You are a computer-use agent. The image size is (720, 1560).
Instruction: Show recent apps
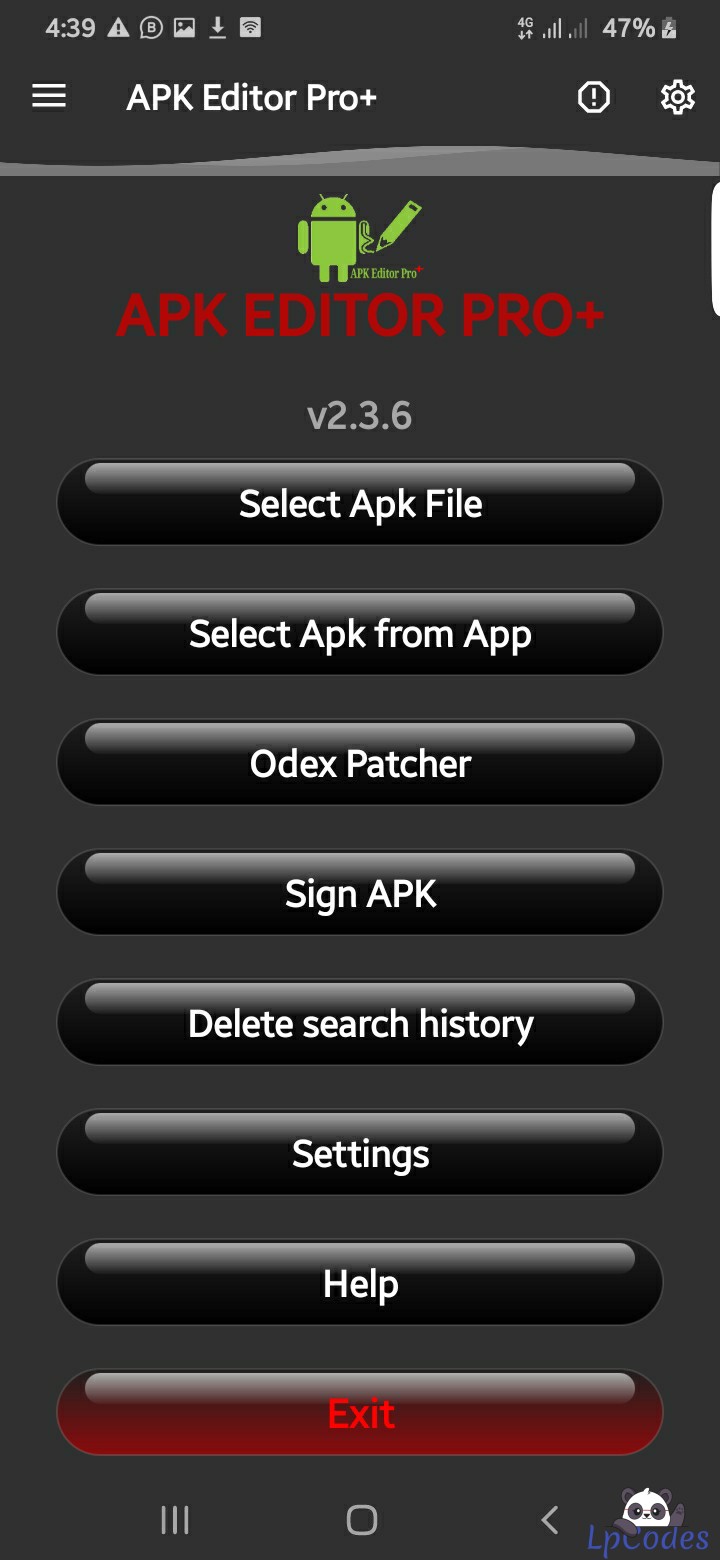click(x=175, y=1520)
